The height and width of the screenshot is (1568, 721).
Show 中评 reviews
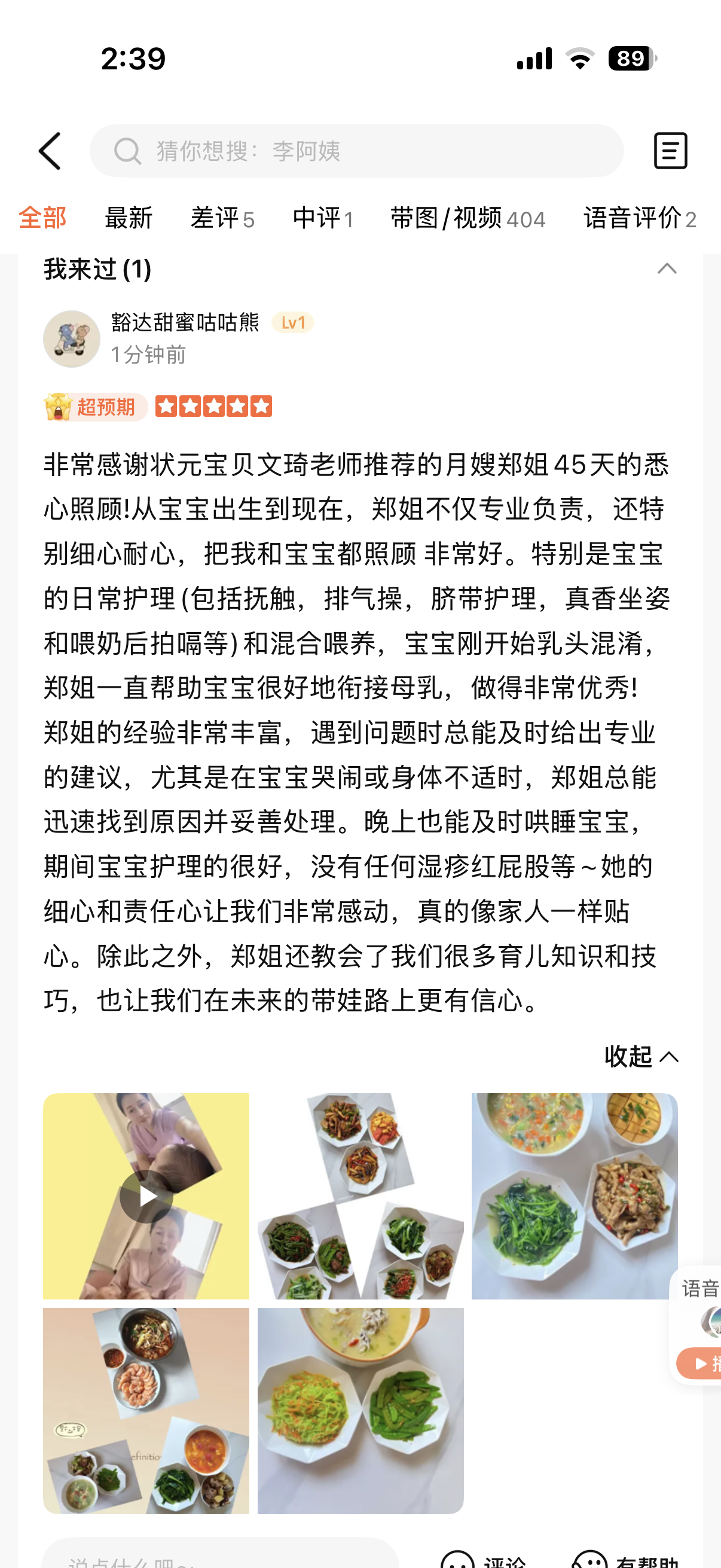(x=322, y=218)
